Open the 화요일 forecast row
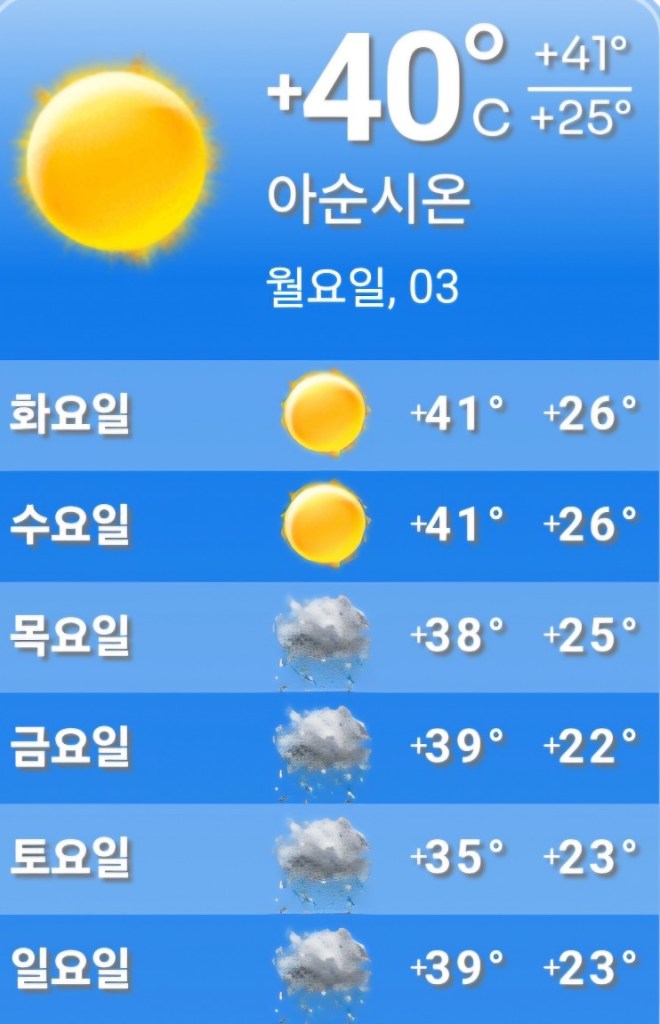Viewport: 660px width, 1024px height. click(330, 414)
